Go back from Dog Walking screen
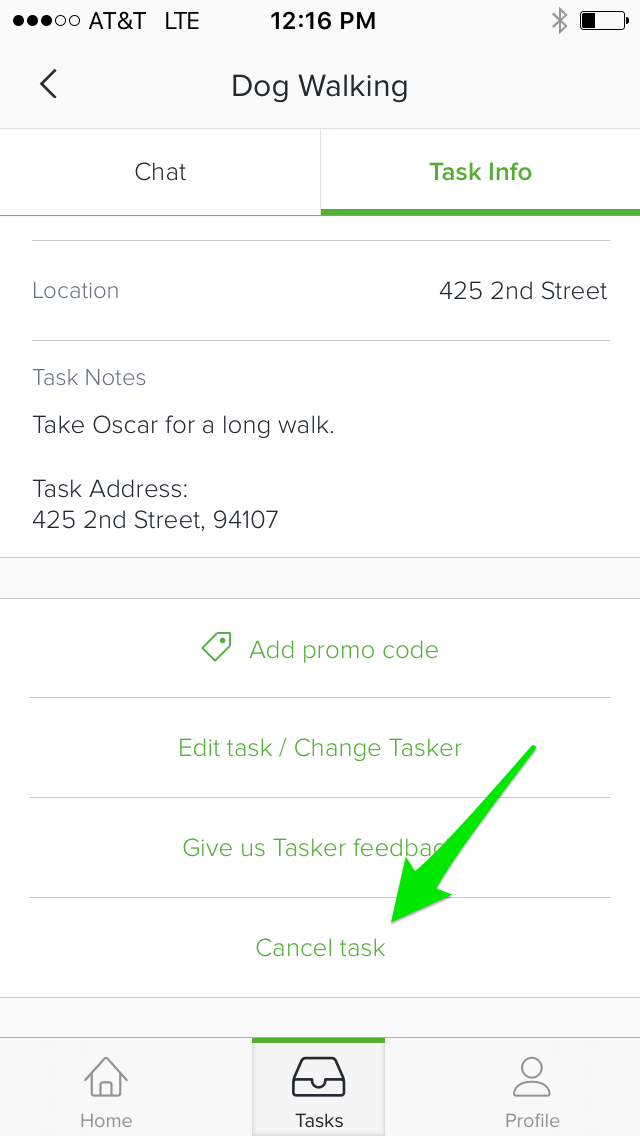This screenshot has height=1136, width=640. pos(49,85)
